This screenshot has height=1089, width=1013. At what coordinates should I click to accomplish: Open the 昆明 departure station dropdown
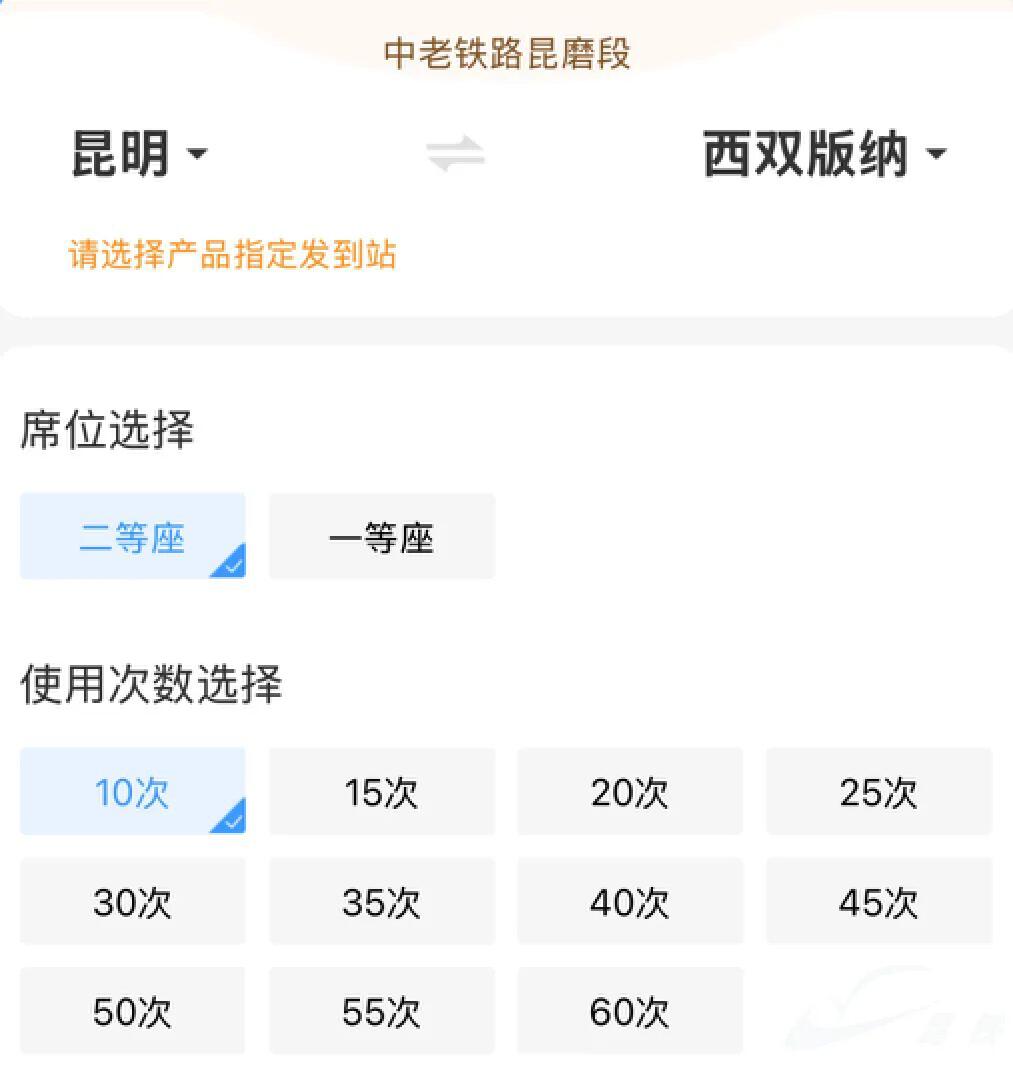(x=138, y=155)
